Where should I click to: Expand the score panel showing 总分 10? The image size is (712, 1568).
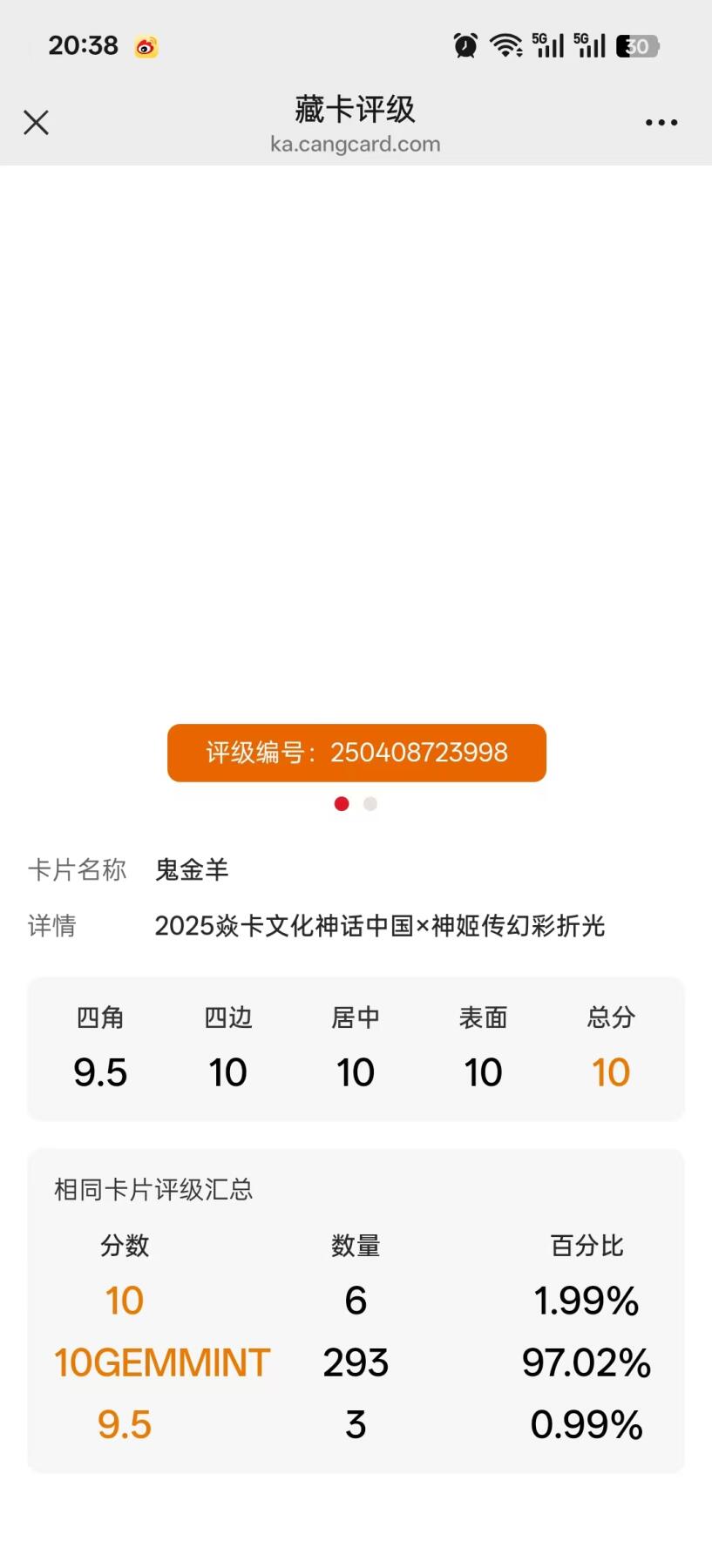[356, 1048]
